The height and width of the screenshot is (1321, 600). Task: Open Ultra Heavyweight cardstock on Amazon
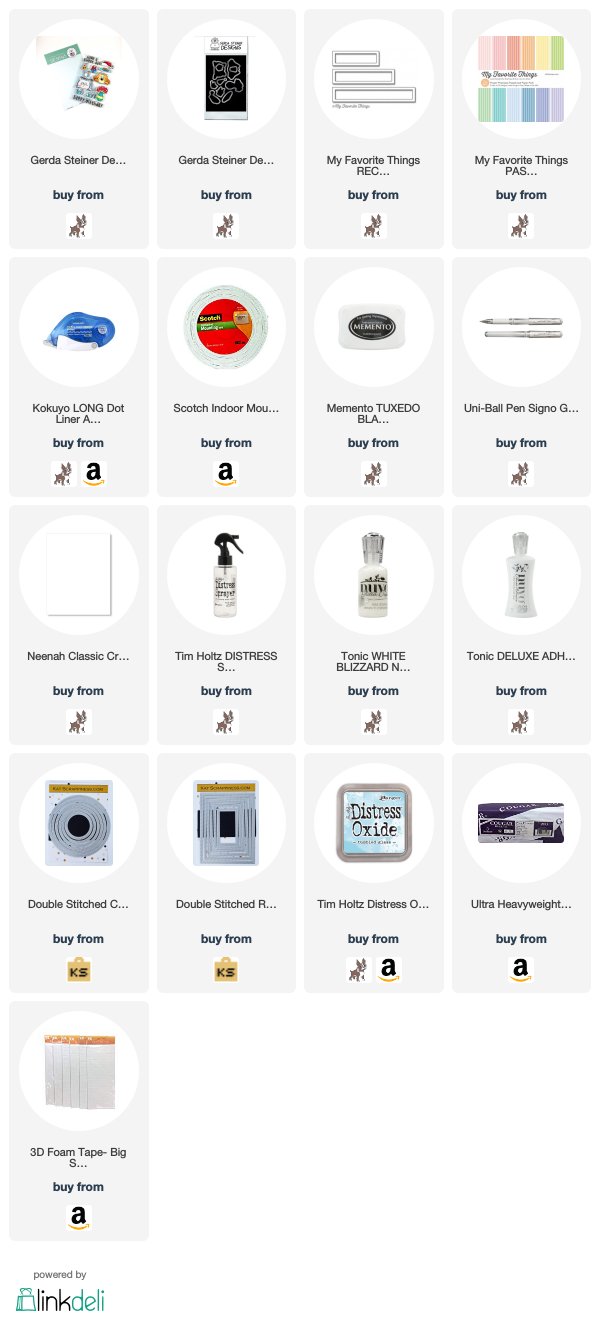tap(520, 969)
